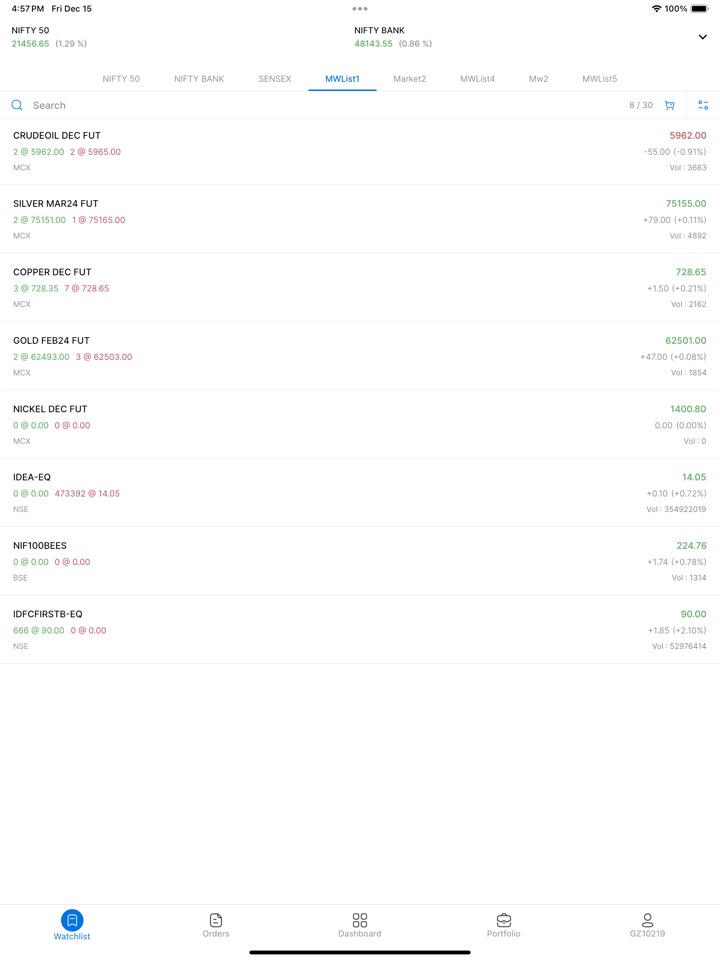
Task: Click the basket order cart icon
Action: pos(670,104)
